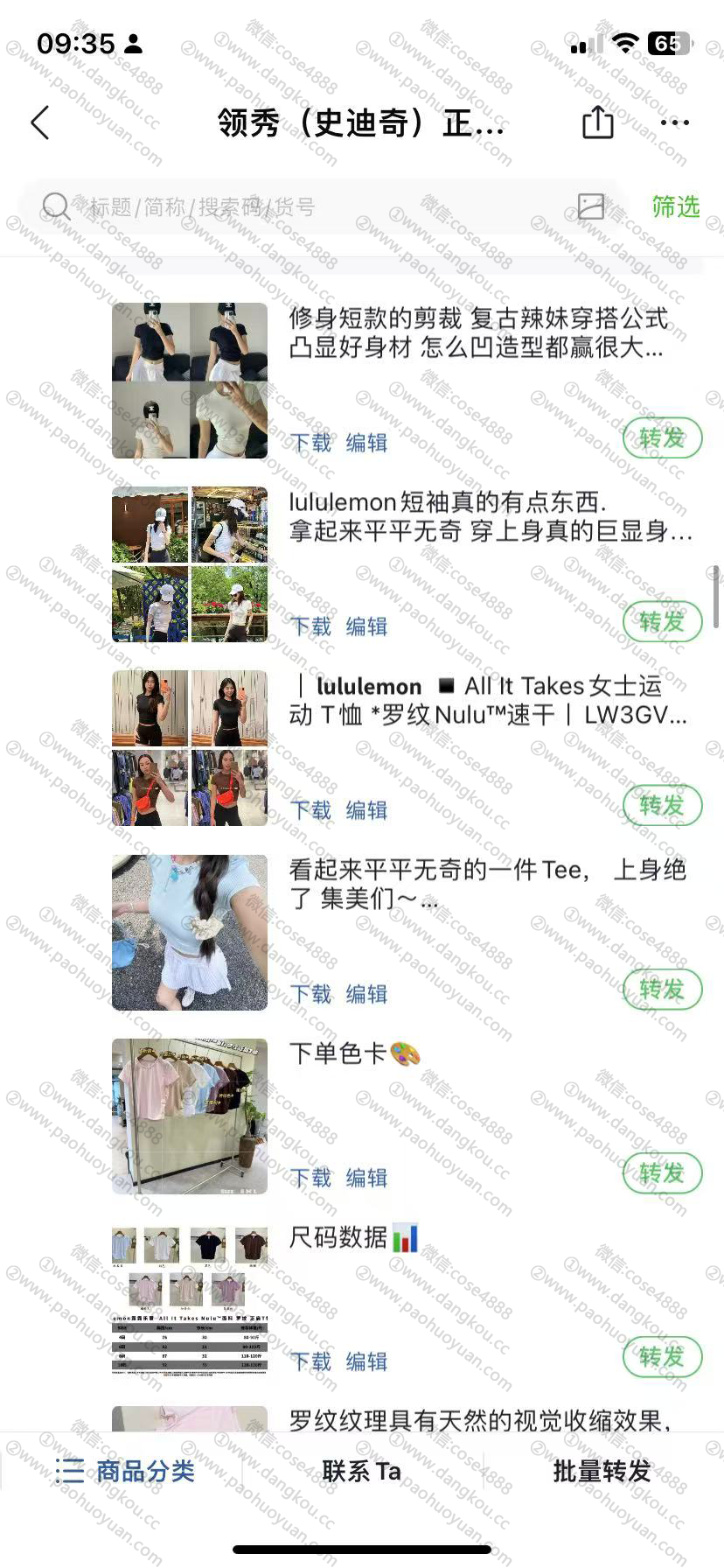Go back using the back arrow

40,123
